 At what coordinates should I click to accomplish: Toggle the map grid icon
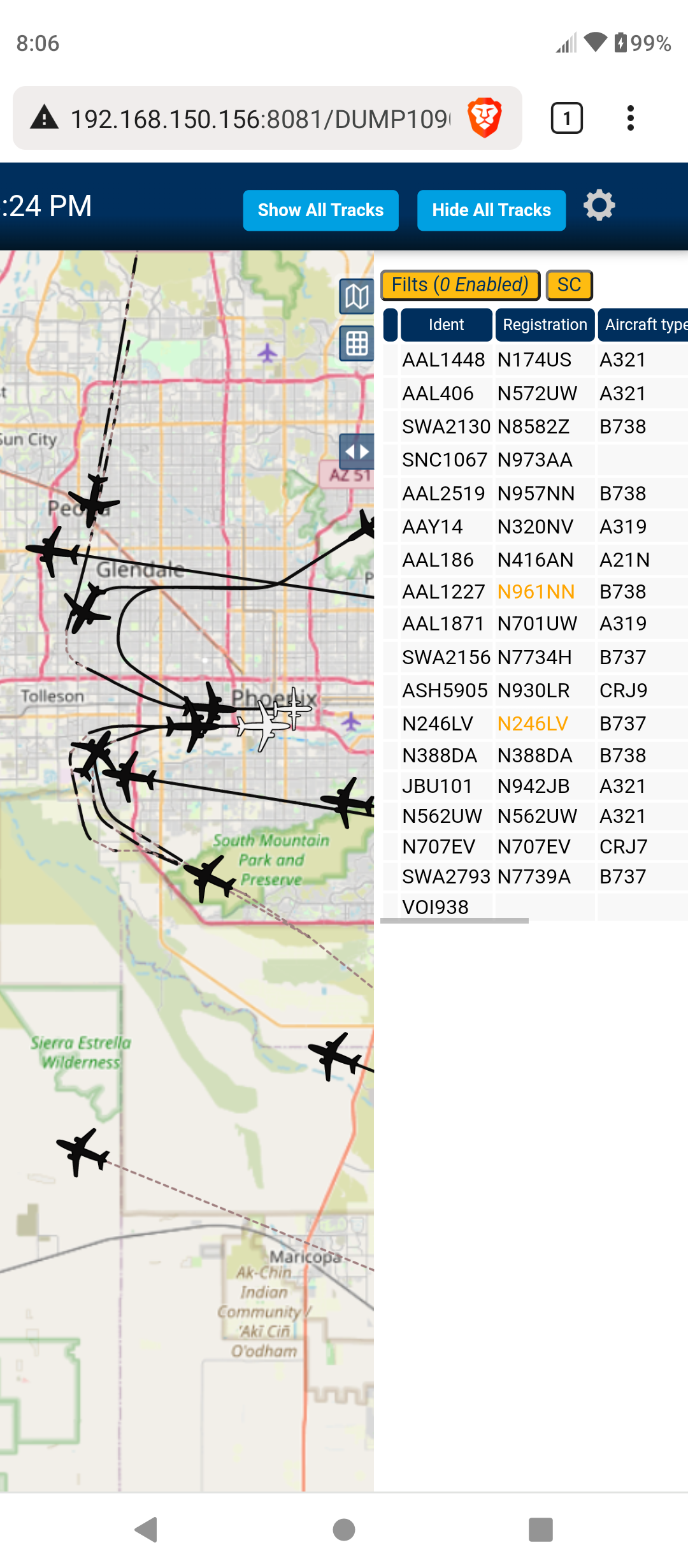coord(357,344)
